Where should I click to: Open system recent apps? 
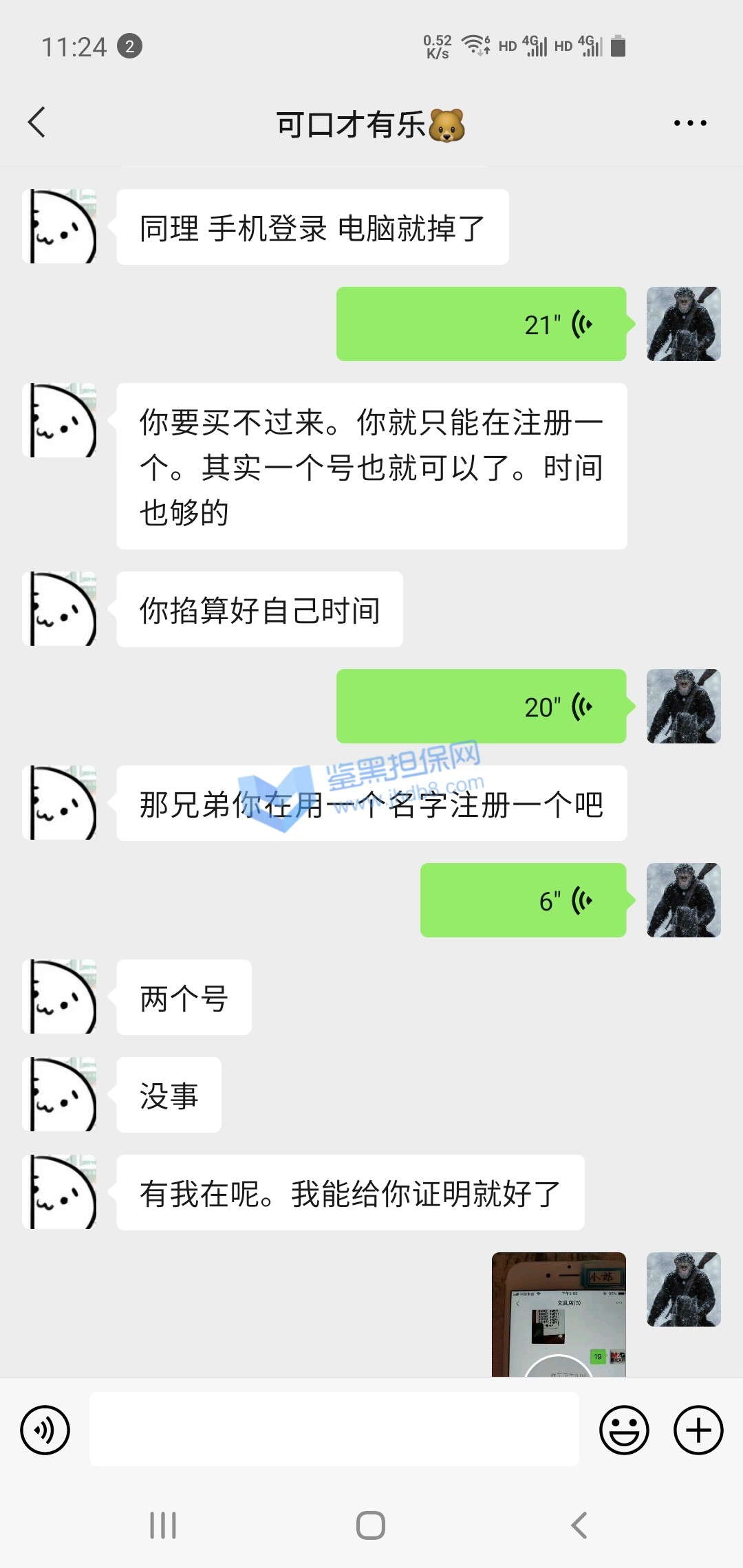[x=163, y=1525]
